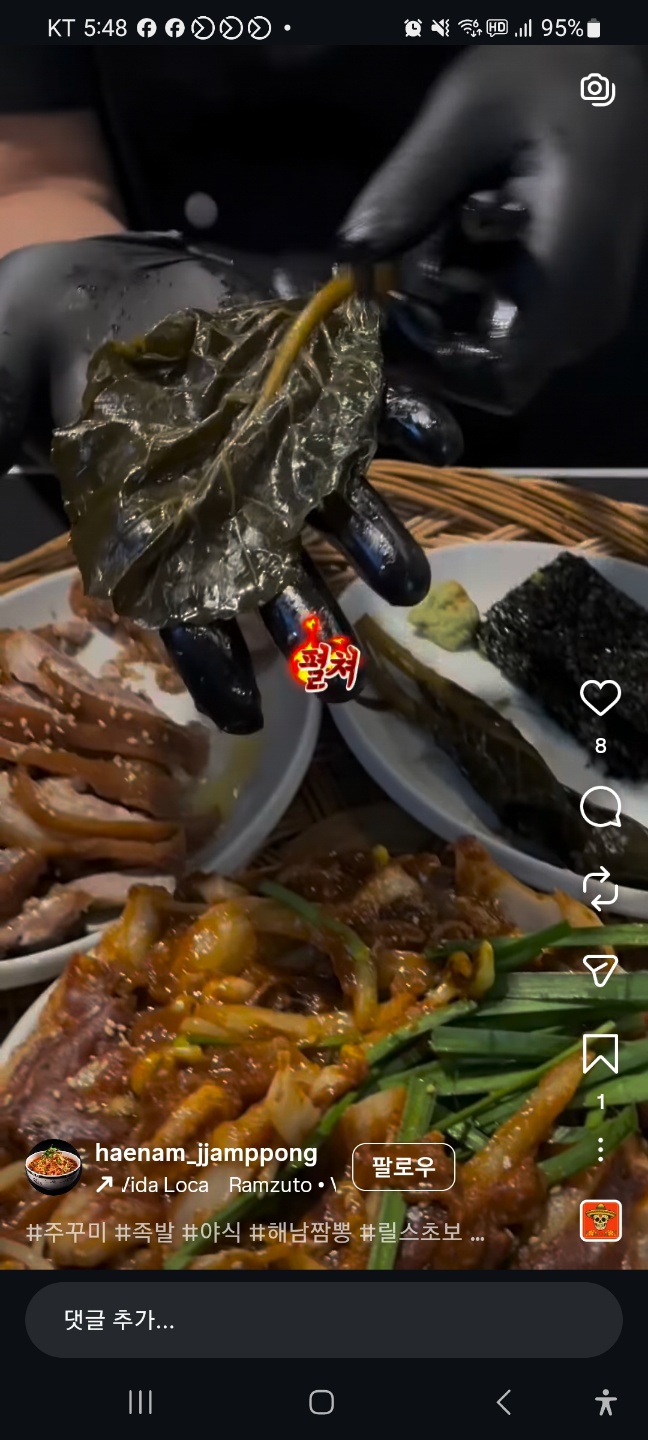Open the camera icon to create a reel
Image resolution: width=648 pixels, height=1440 pixels.
(597, 89)
